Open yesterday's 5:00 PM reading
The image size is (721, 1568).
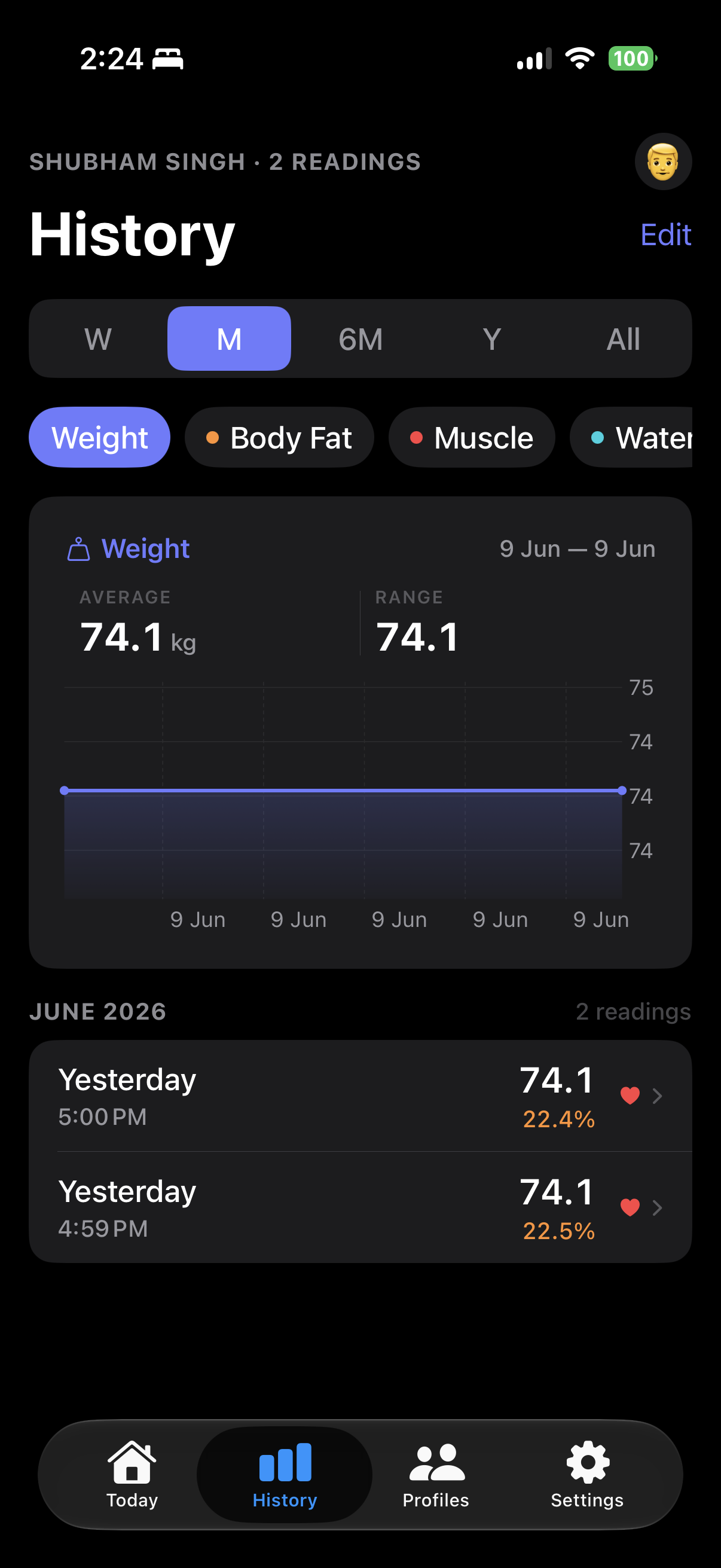(x=360, y=1096)
